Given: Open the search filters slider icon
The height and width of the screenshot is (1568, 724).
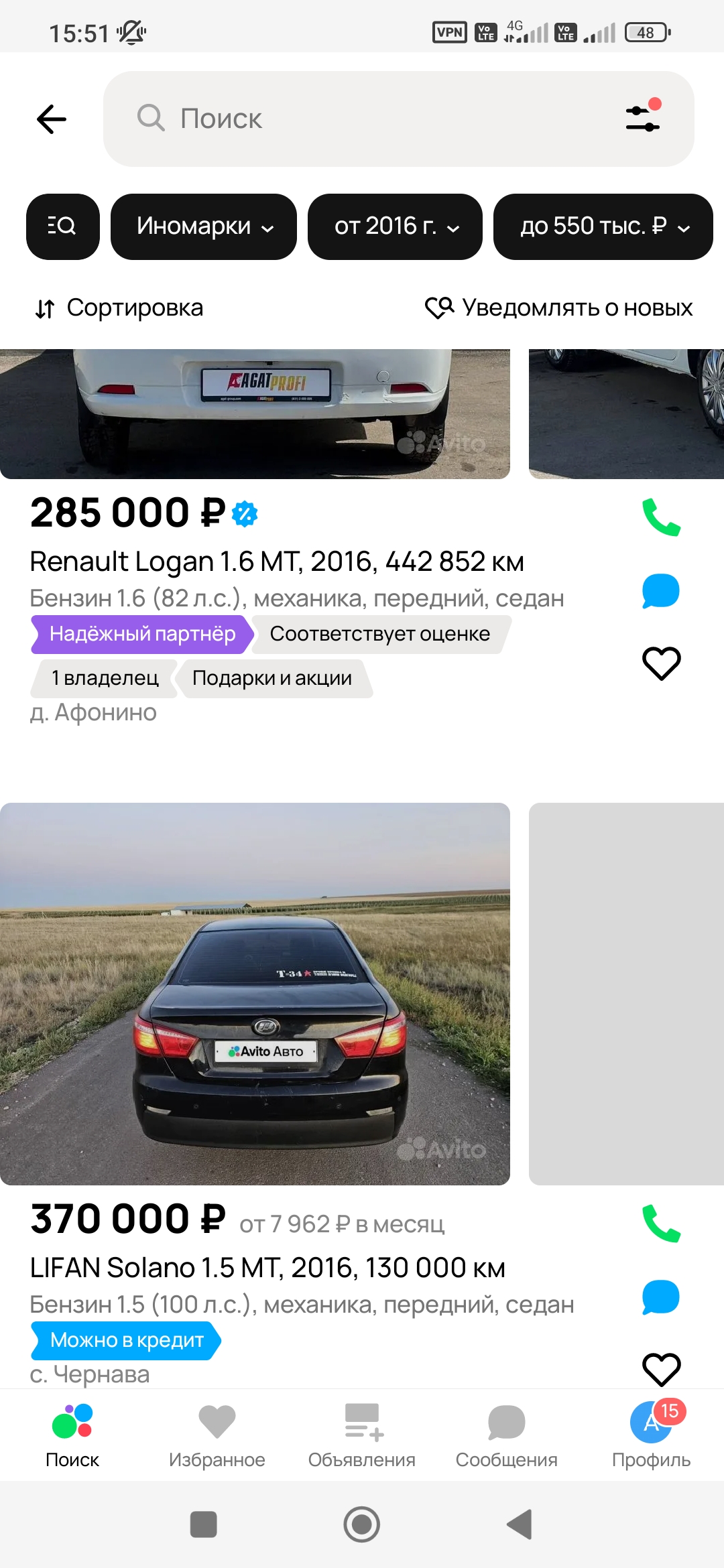Looking at the screenshot, I should point(643,118).
